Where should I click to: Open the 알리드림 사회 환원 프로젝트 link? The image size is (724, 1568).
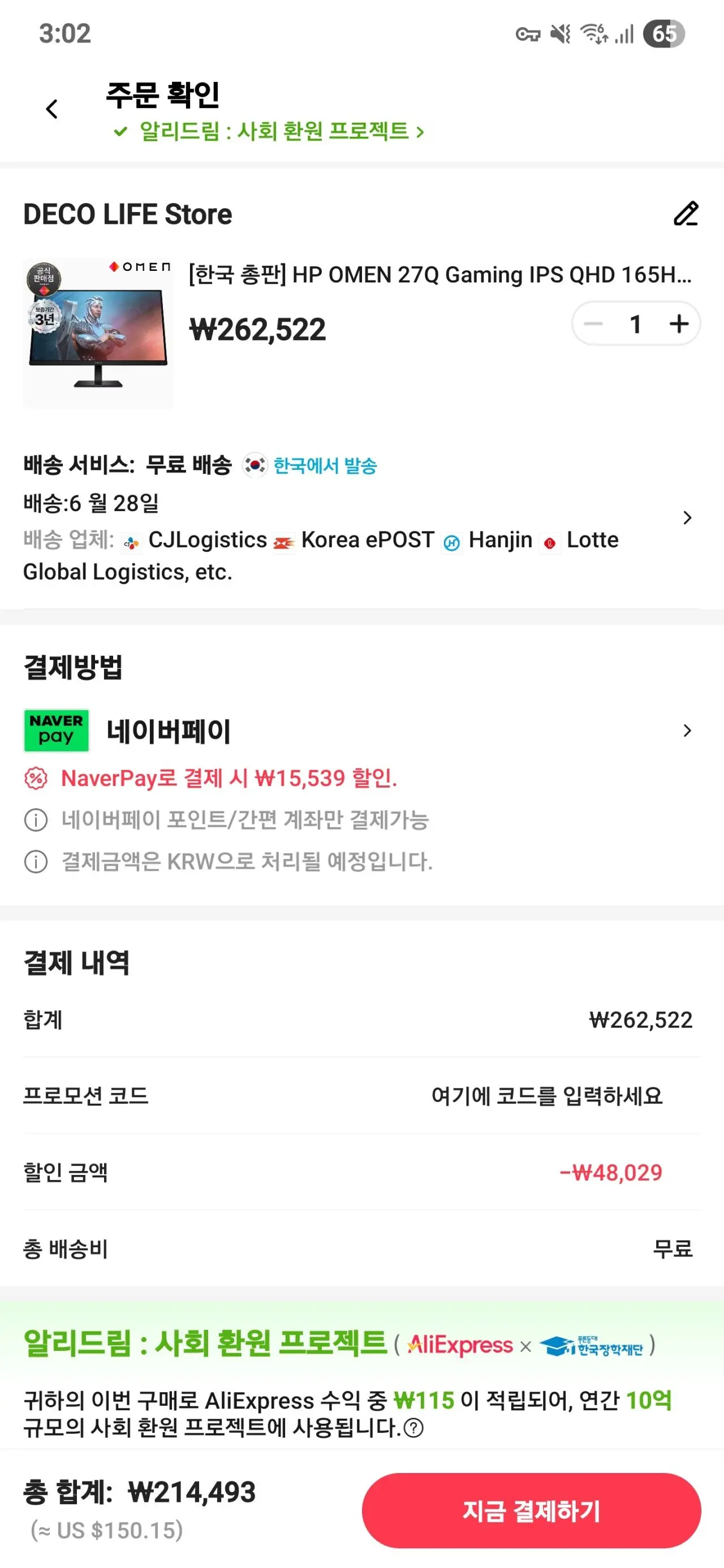click(269, 131)
